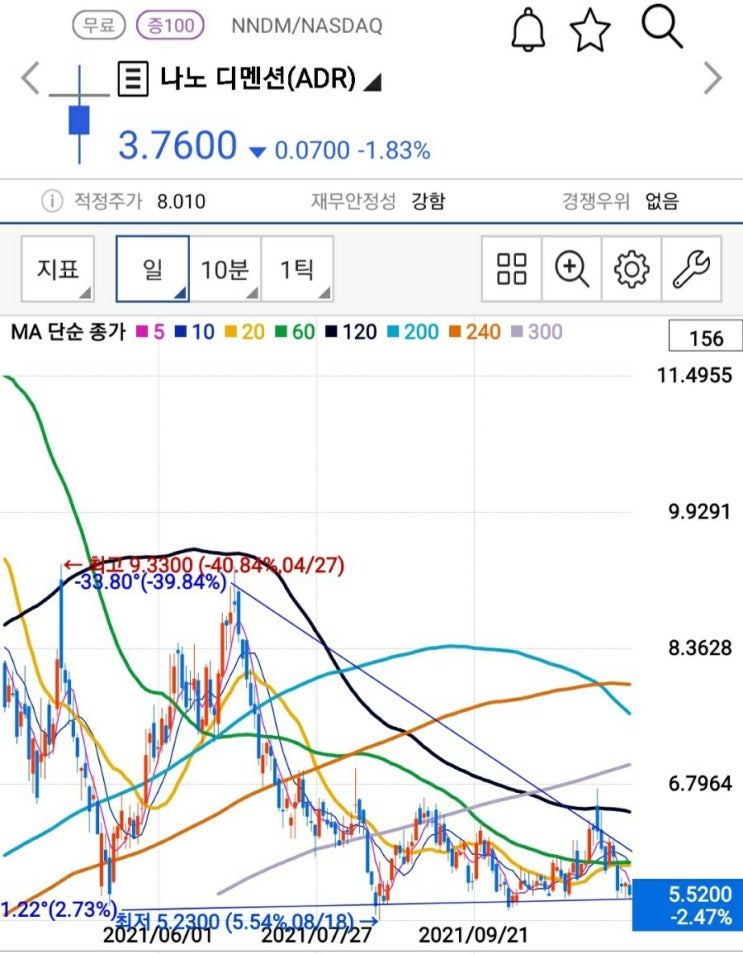Viewport: 743px width, 954px height.
Task: Open the 지표 indicator button
Action: click(x=57, y=269)
